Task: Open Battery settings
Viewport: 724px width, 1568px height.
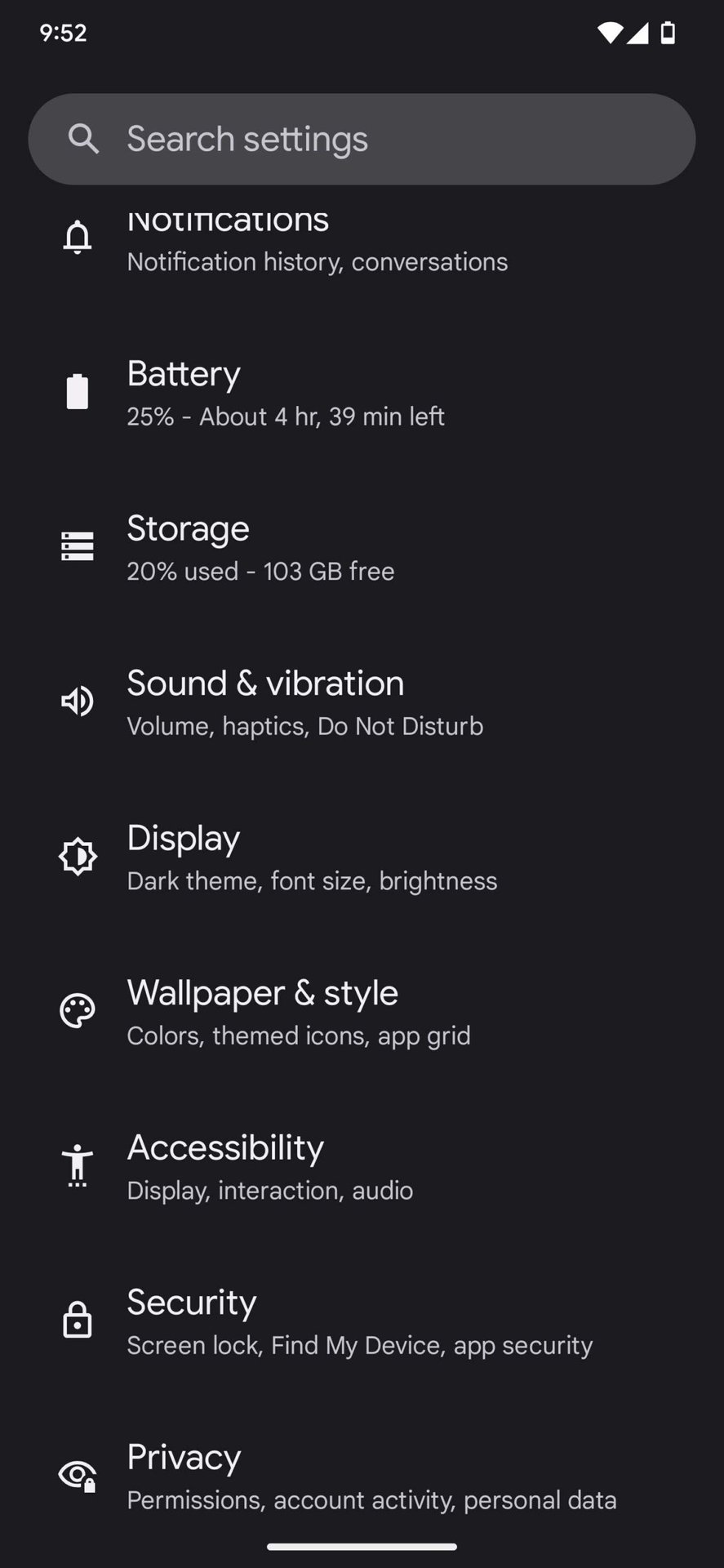Action: (286, 393)
